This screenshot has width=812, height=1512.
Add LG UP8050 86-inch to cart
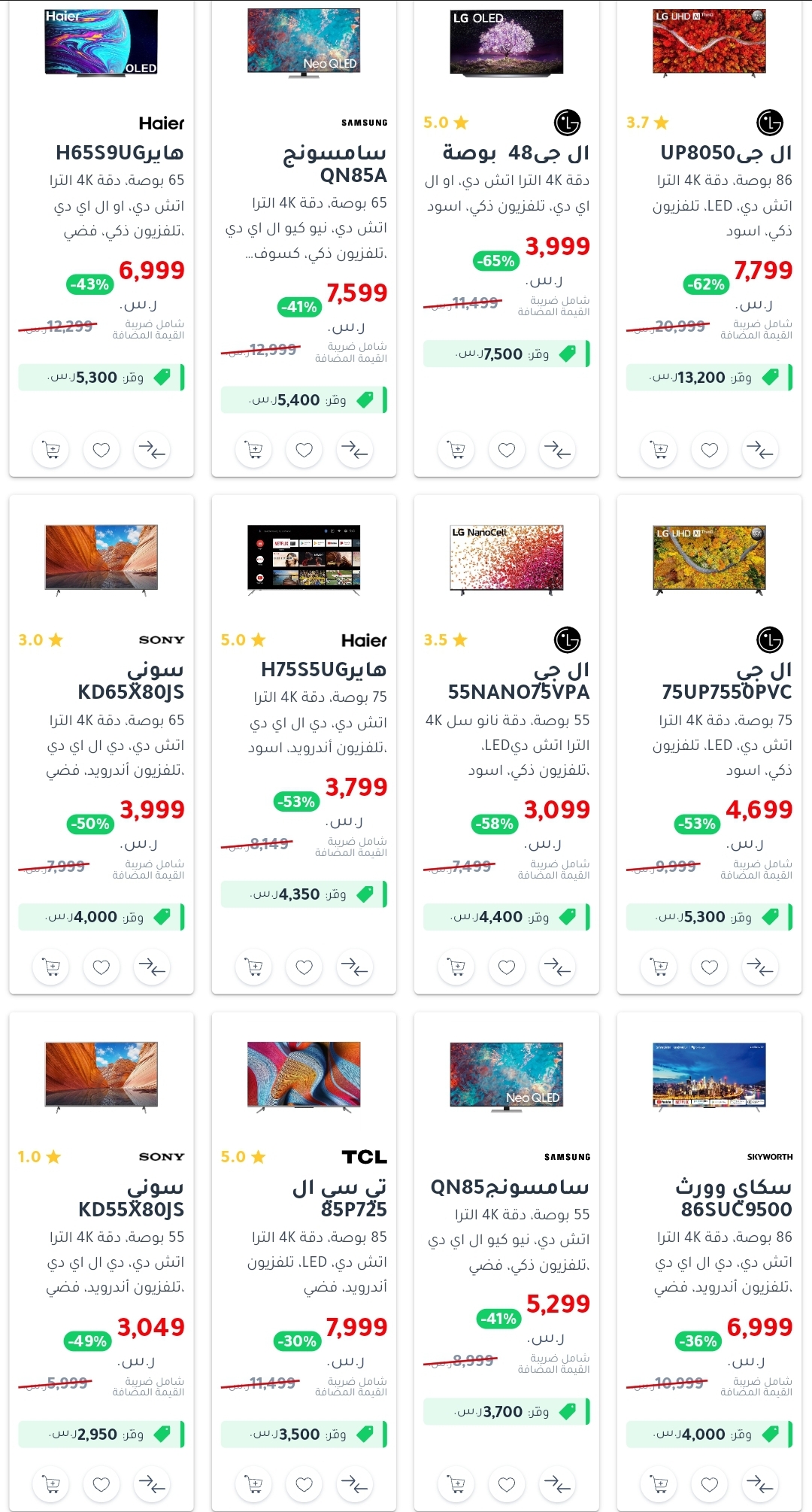click(x=659, y=450)
